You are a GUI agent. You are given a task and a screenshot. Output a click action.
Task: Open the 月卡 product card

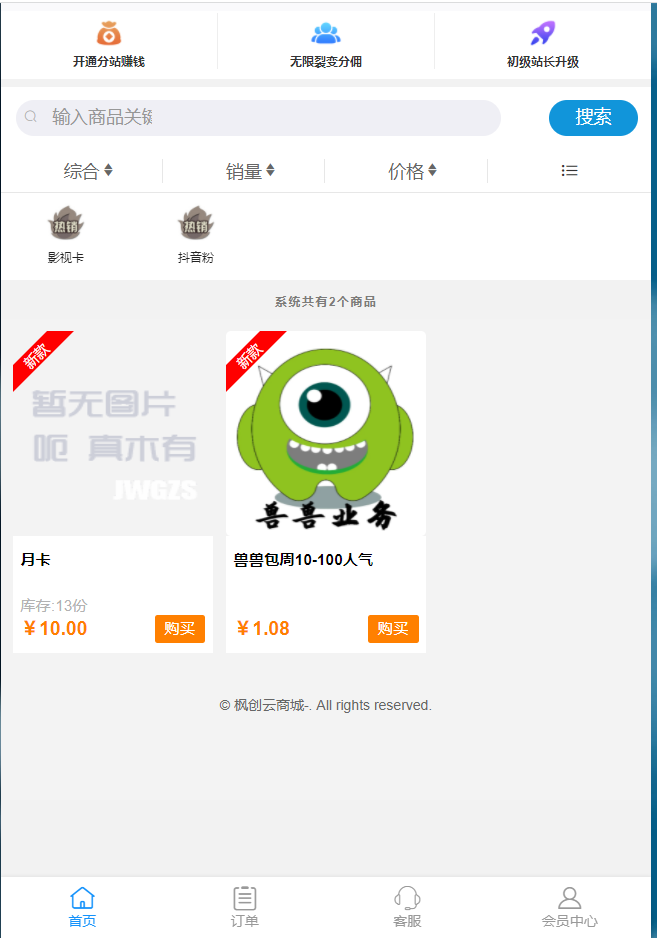pyautogui.click(x=113, y=450)
